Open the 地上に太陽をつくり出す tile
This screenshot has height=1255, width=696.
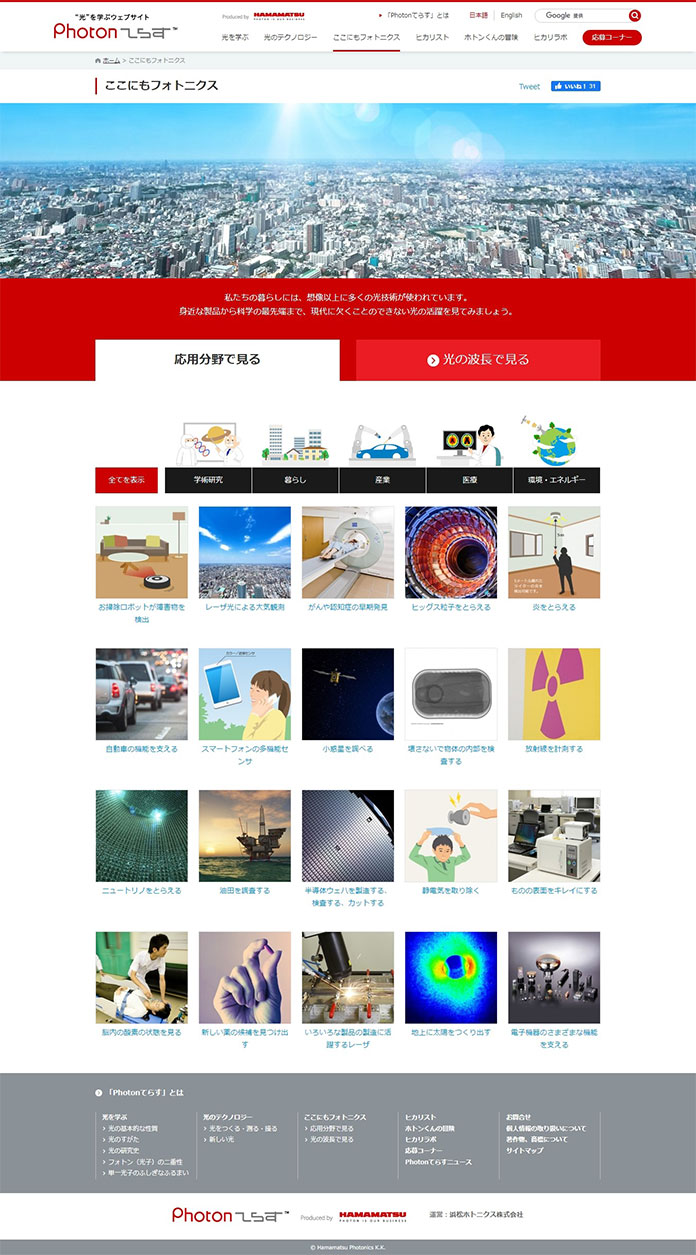(x=450, y=978)
